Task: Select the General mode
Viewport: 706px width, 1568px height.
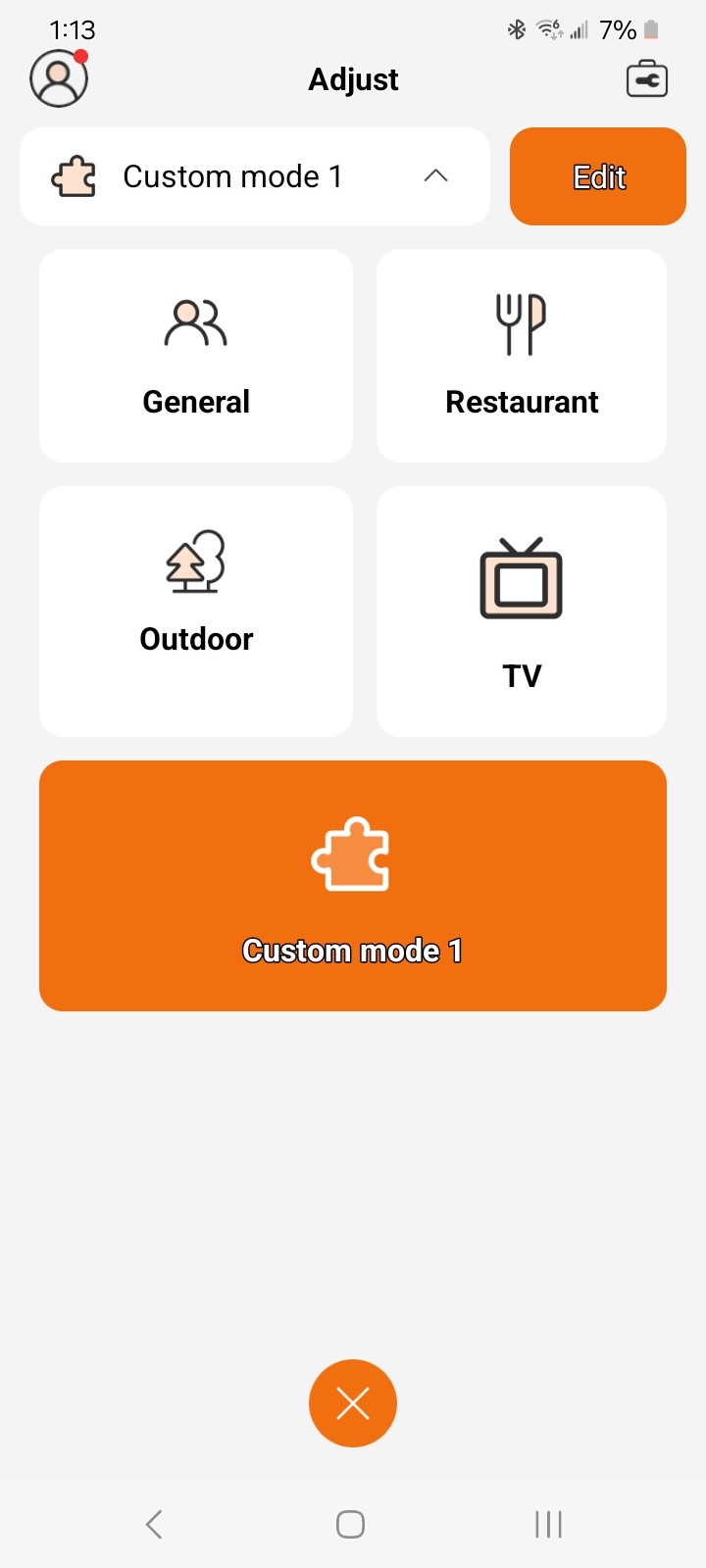Action: pos(196,355)
